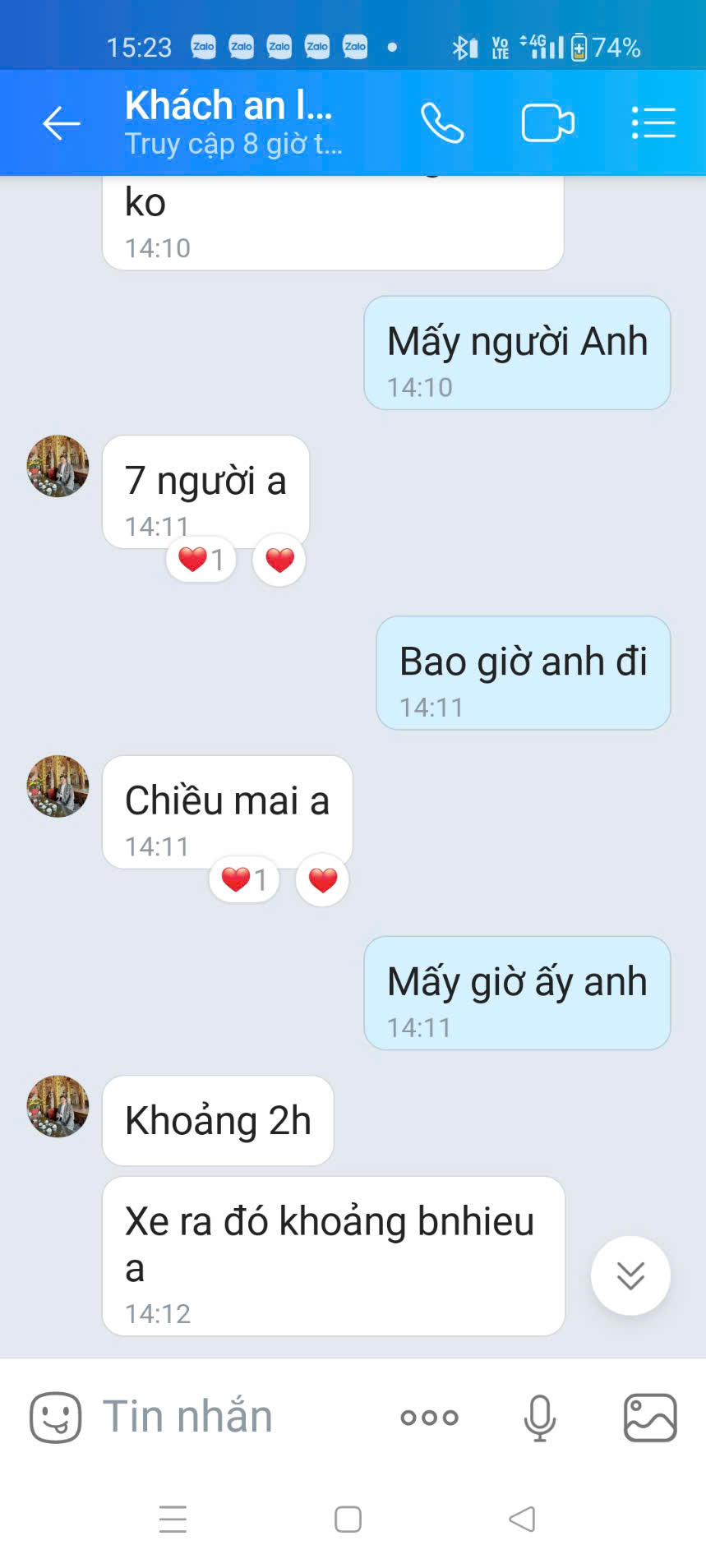The width and height of the screenshot is (706, 1568).
Task: Go back to the chat list
Action: (x=62, y=124)
